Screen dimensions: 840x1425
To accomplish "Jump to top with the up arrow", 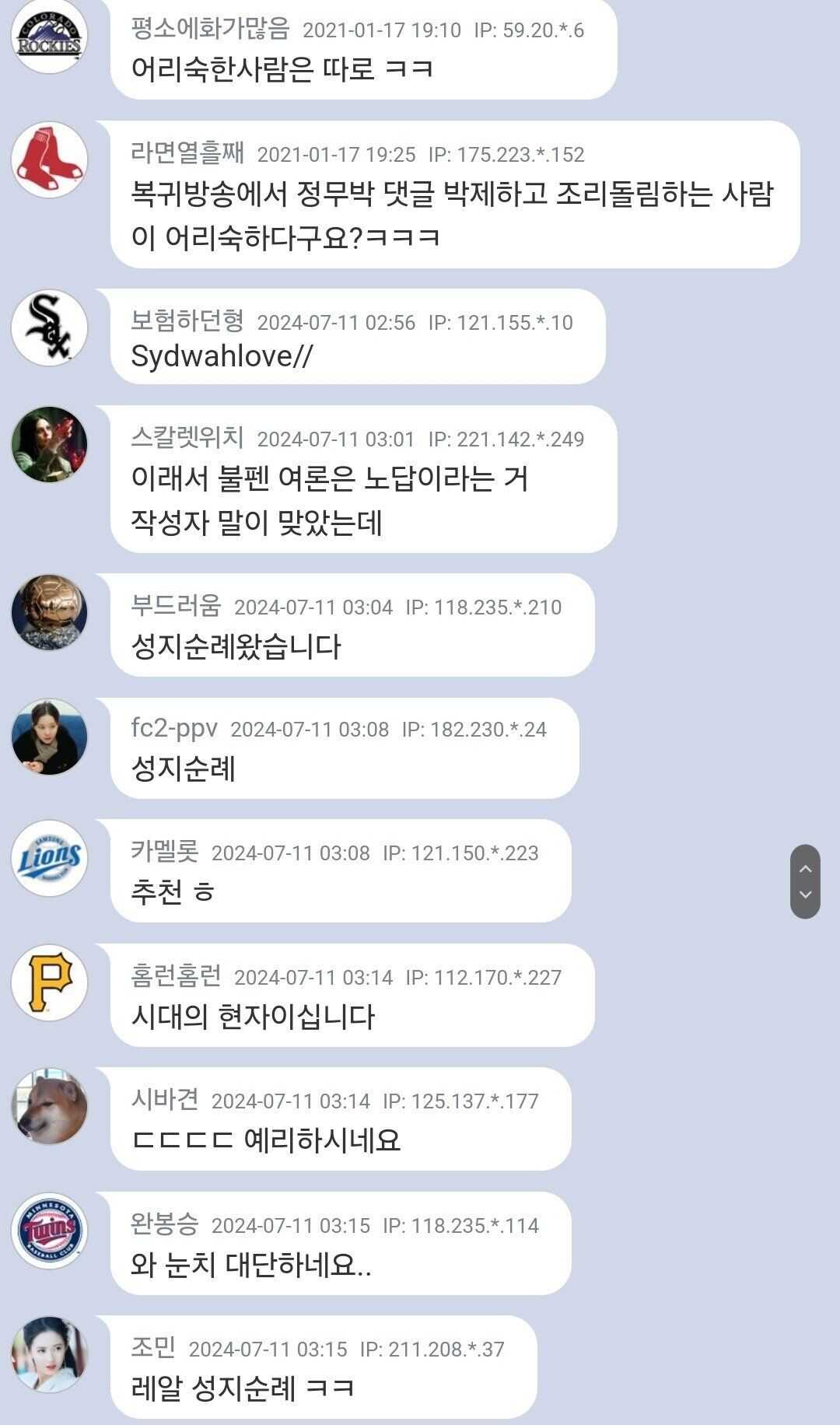I will [805, 868].
